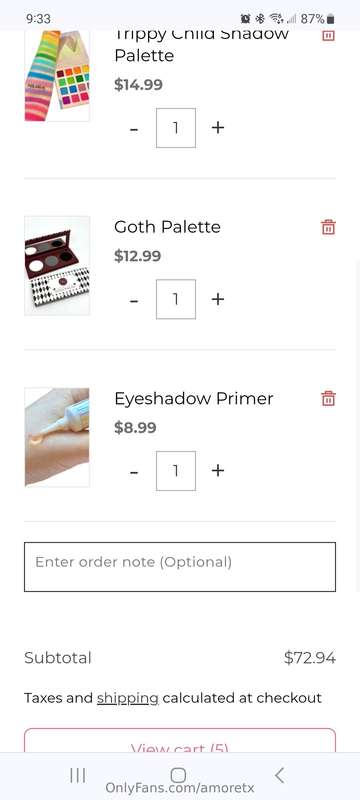Open recent apps from navigation bar
360x800 pixels.
(78, 776)
